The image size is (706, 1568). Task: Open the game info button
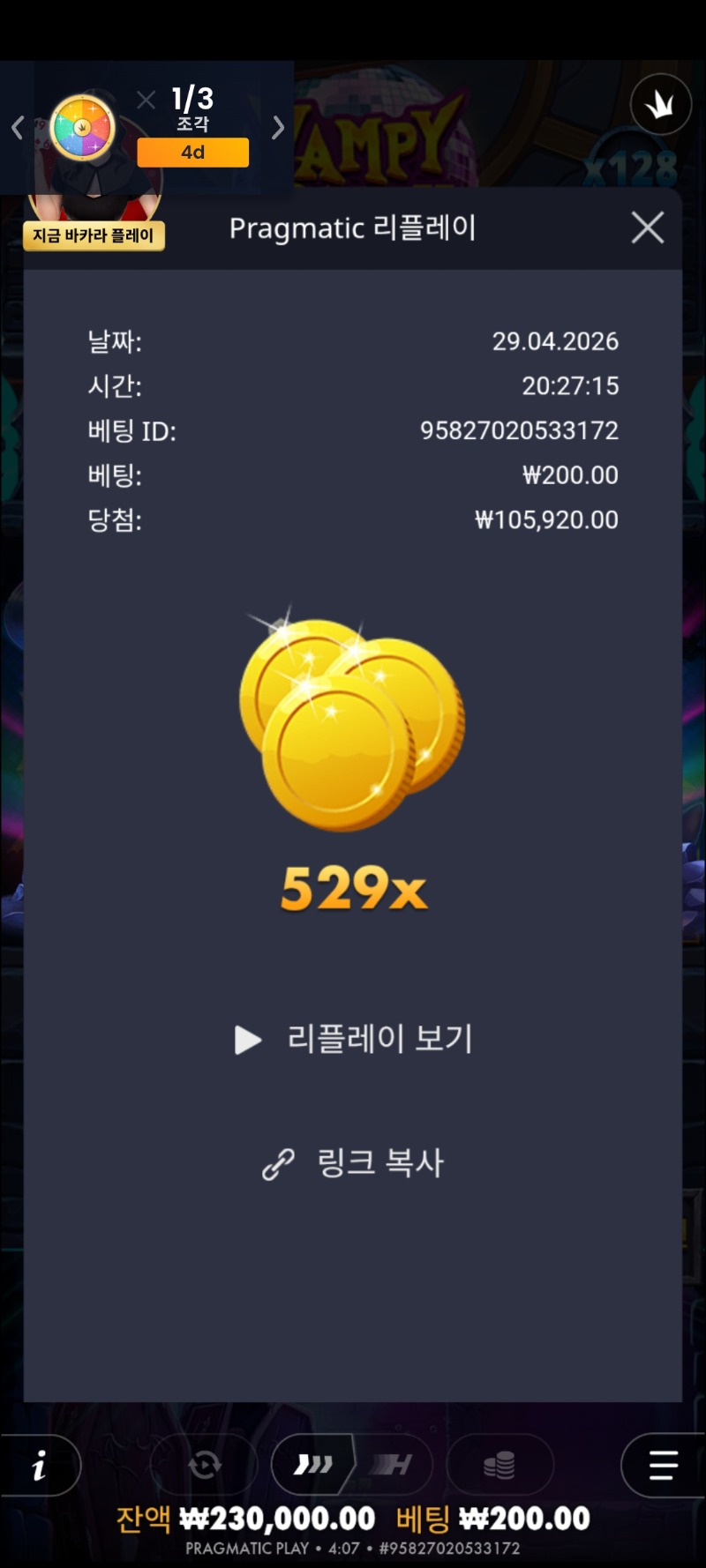point(39,1466)
